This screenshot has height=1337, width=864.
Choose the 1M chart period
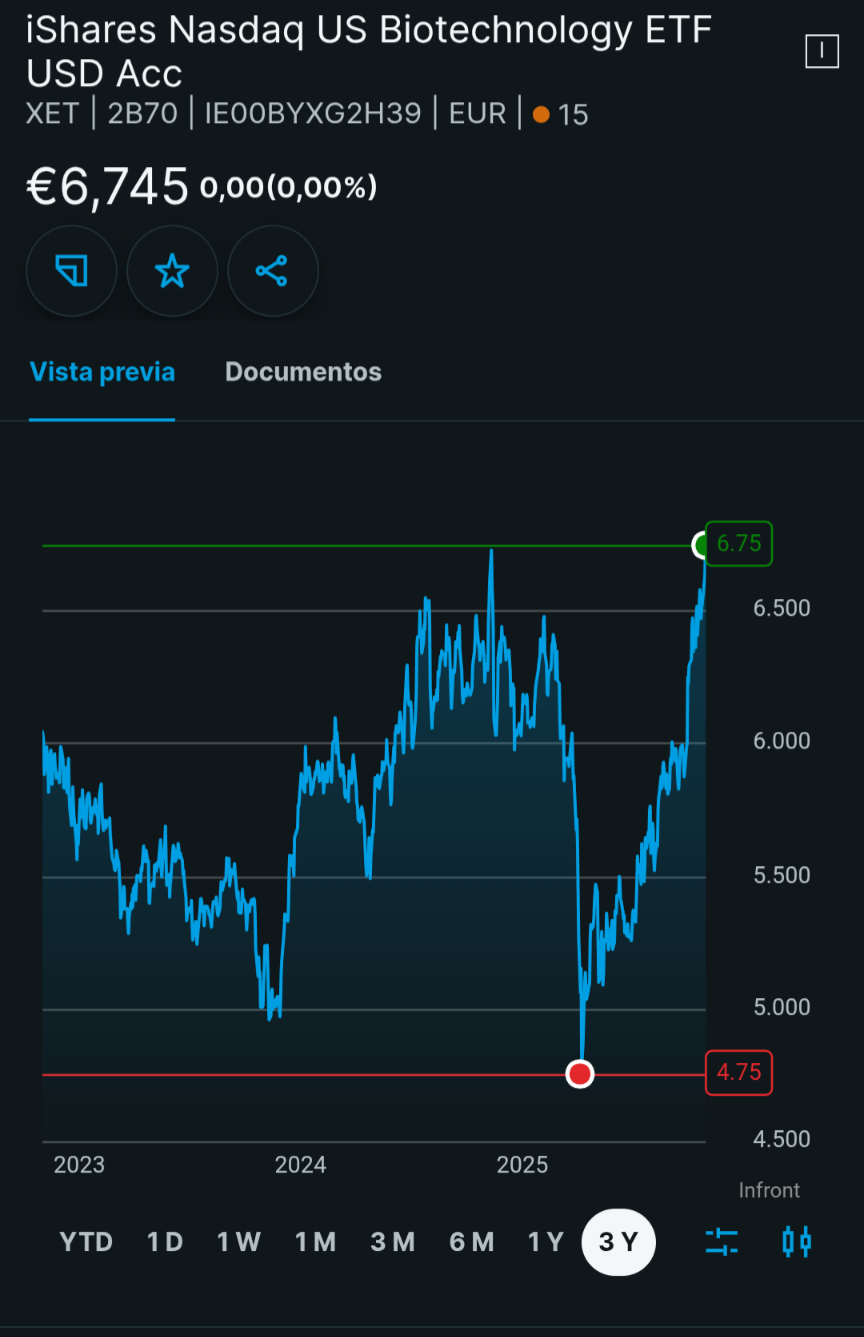click(x=315, y=1242)
